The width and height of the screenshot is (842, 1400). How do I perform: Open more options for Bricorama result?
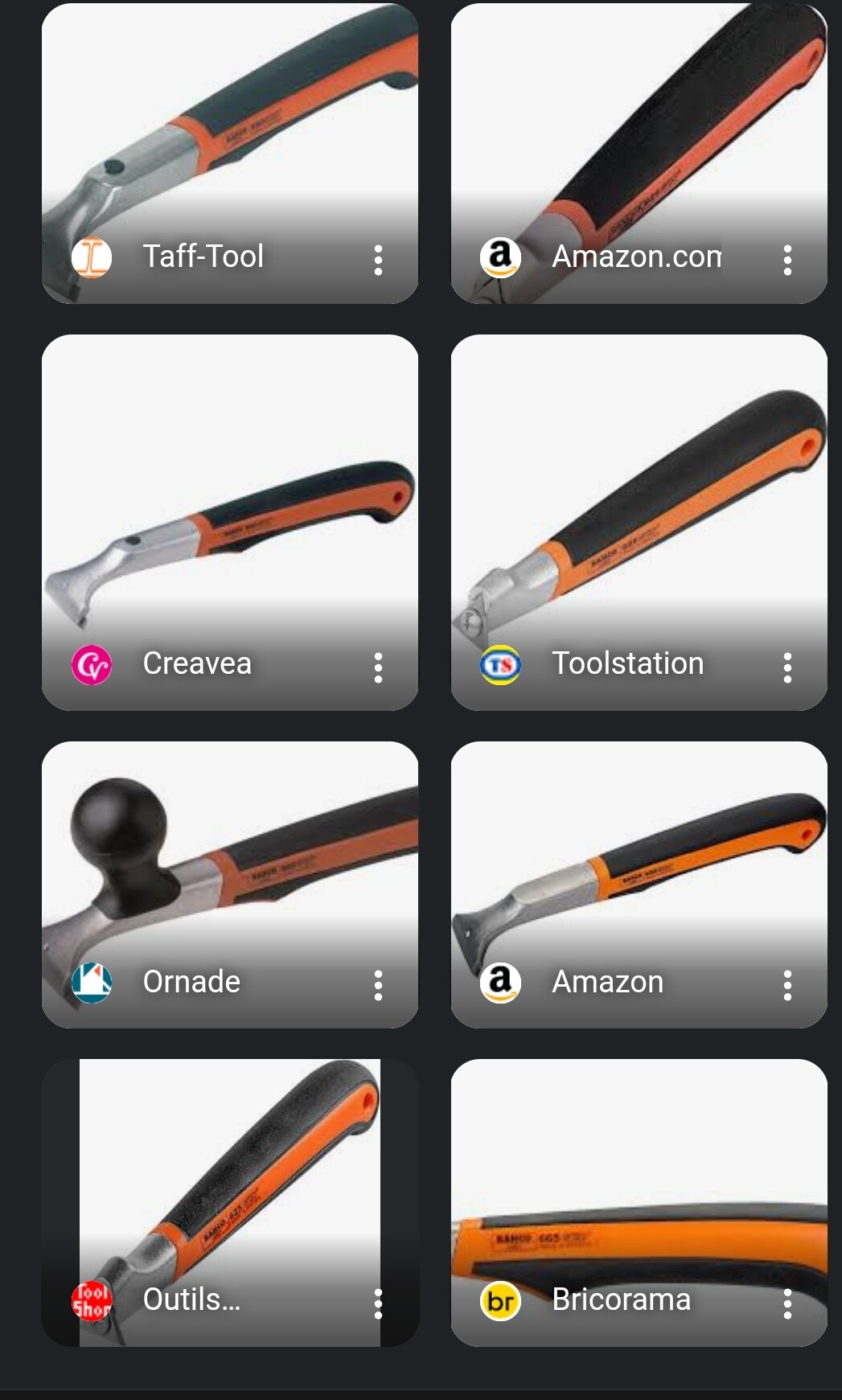[787, 1304]
